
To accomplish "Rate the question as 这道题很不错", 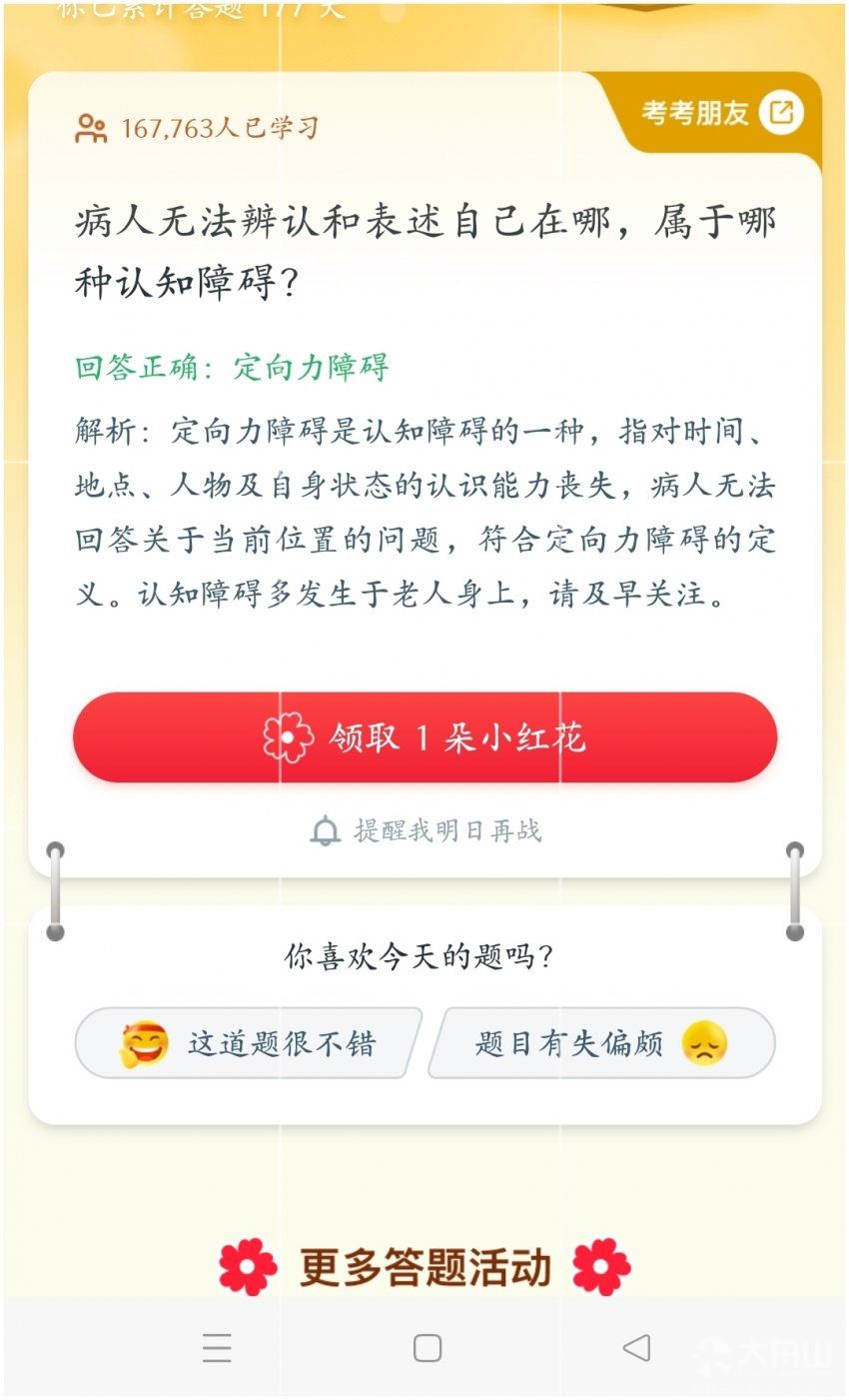I will coord(247,1043).
